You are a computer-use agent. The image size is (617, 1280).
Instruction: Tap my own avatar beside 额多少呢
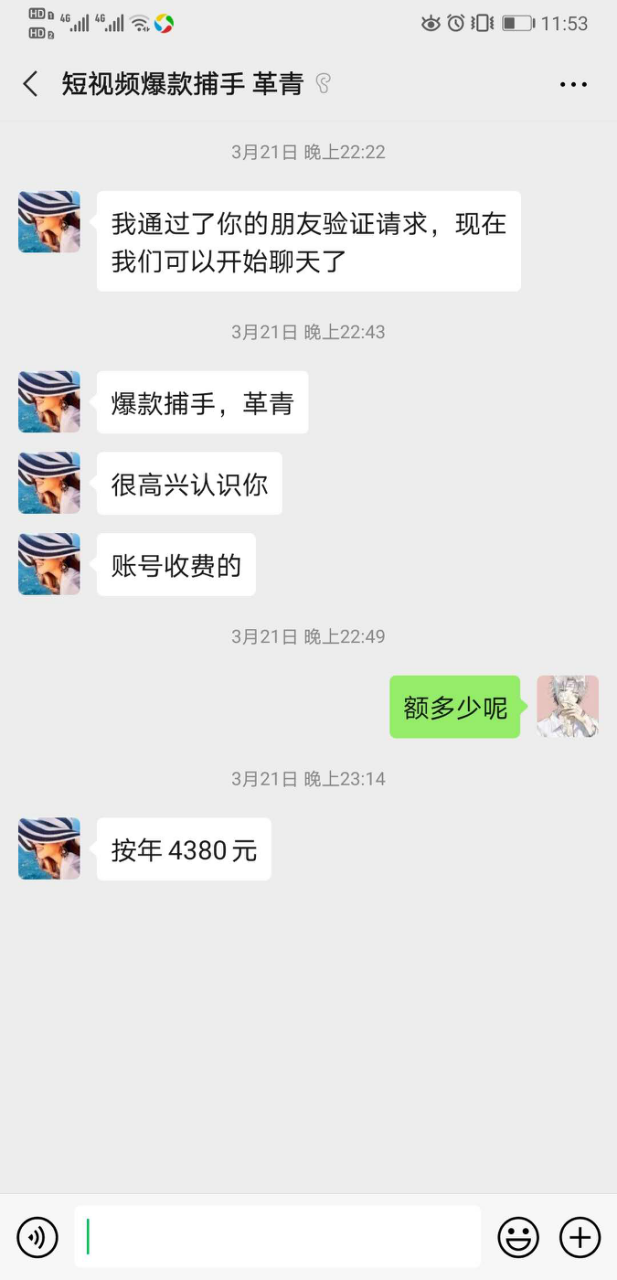click(x=567, y=707)
